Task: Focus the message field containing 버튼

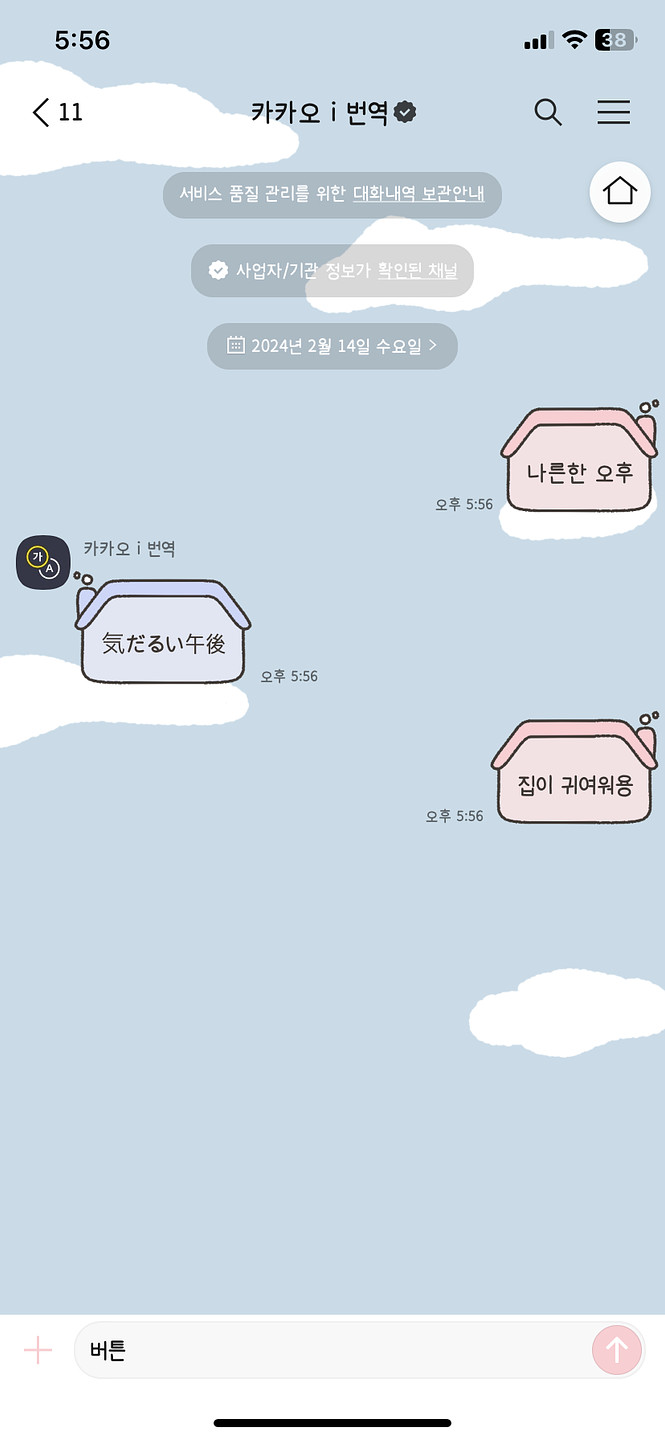Action: click(x=330, y=1351)
